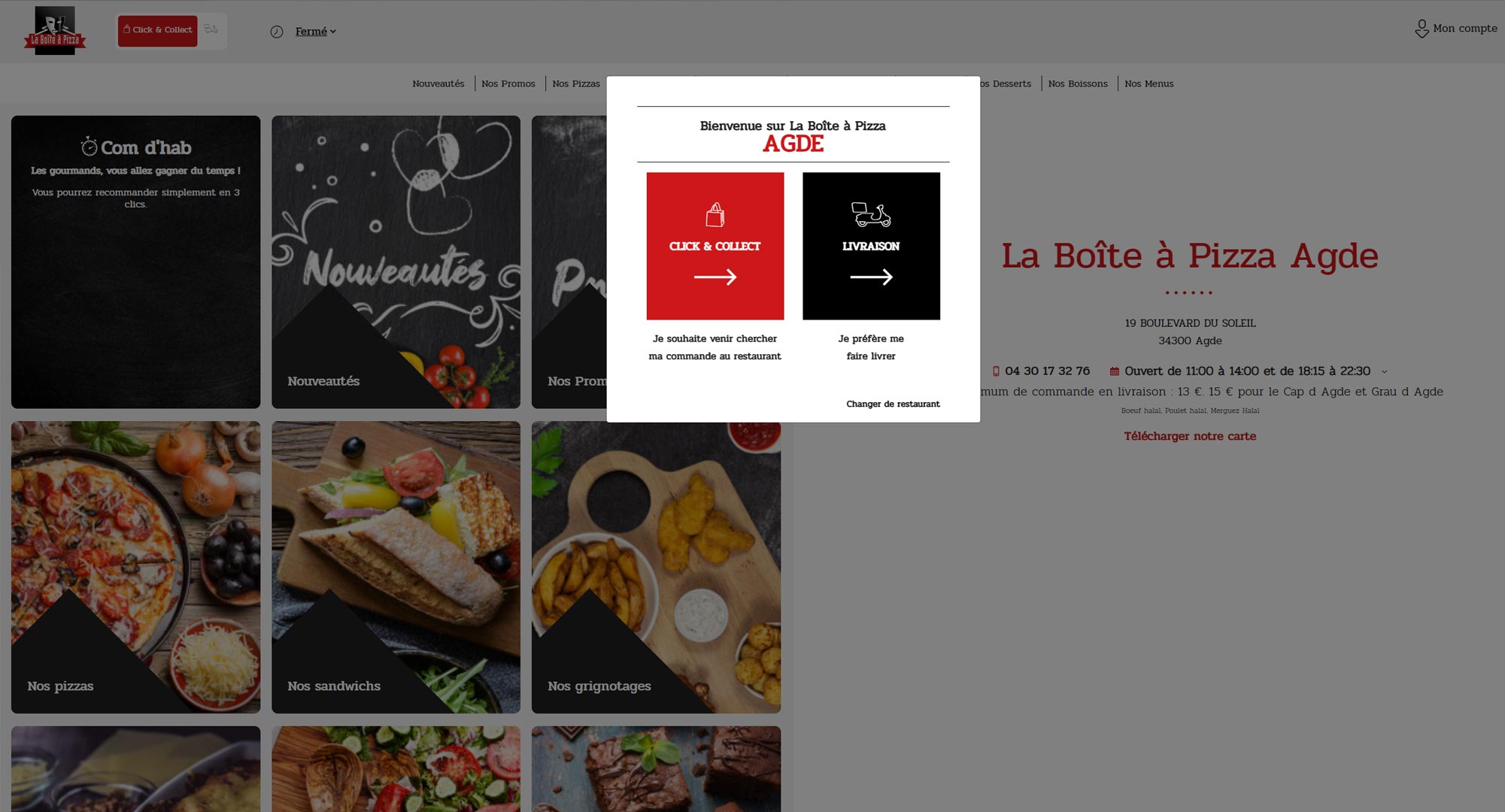This screenshot has height=812, width=1505.
Task: Open Nos Promos in the top menu
Action: (508, 83)
